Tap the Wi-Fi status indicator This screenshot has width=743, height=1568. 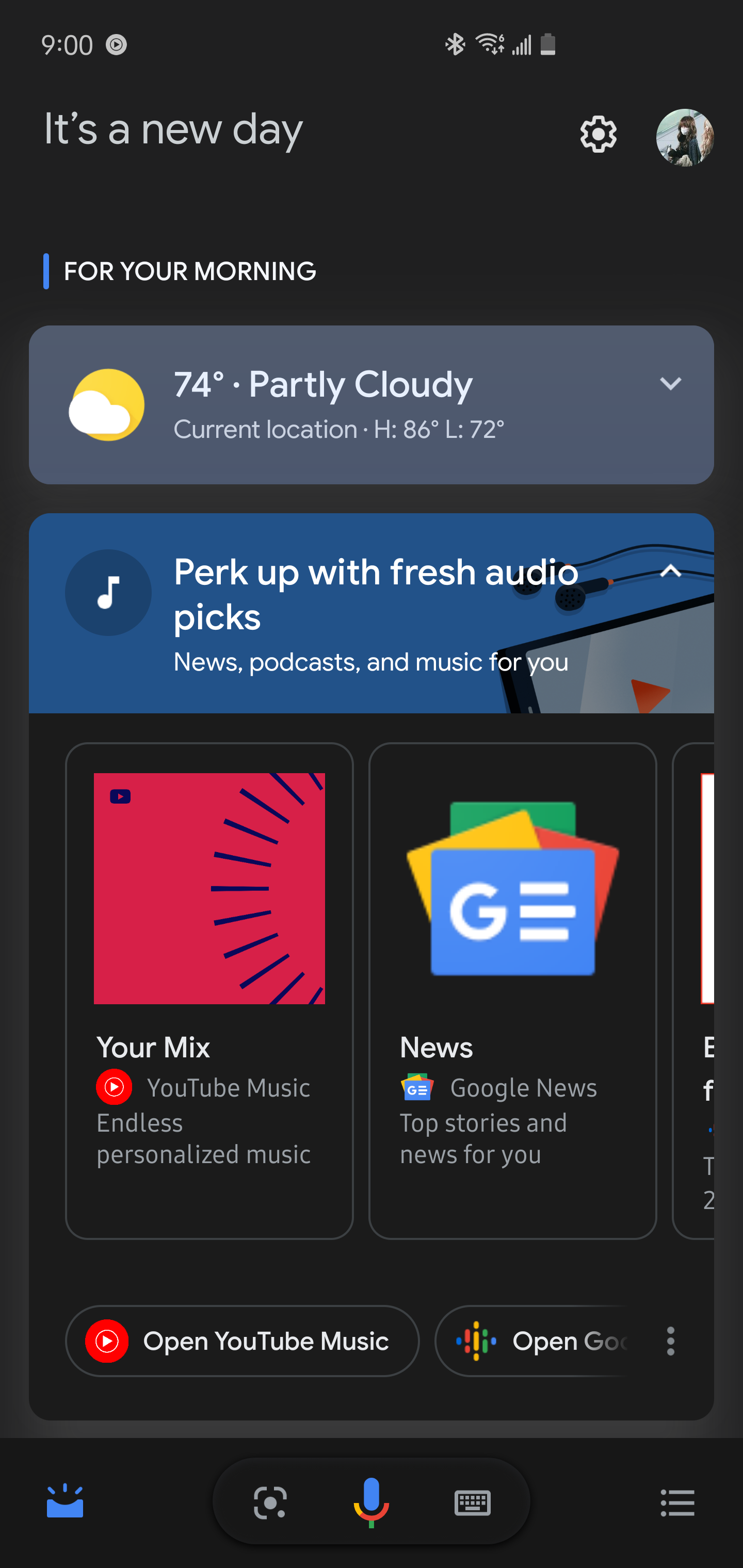tap(491, 44)
